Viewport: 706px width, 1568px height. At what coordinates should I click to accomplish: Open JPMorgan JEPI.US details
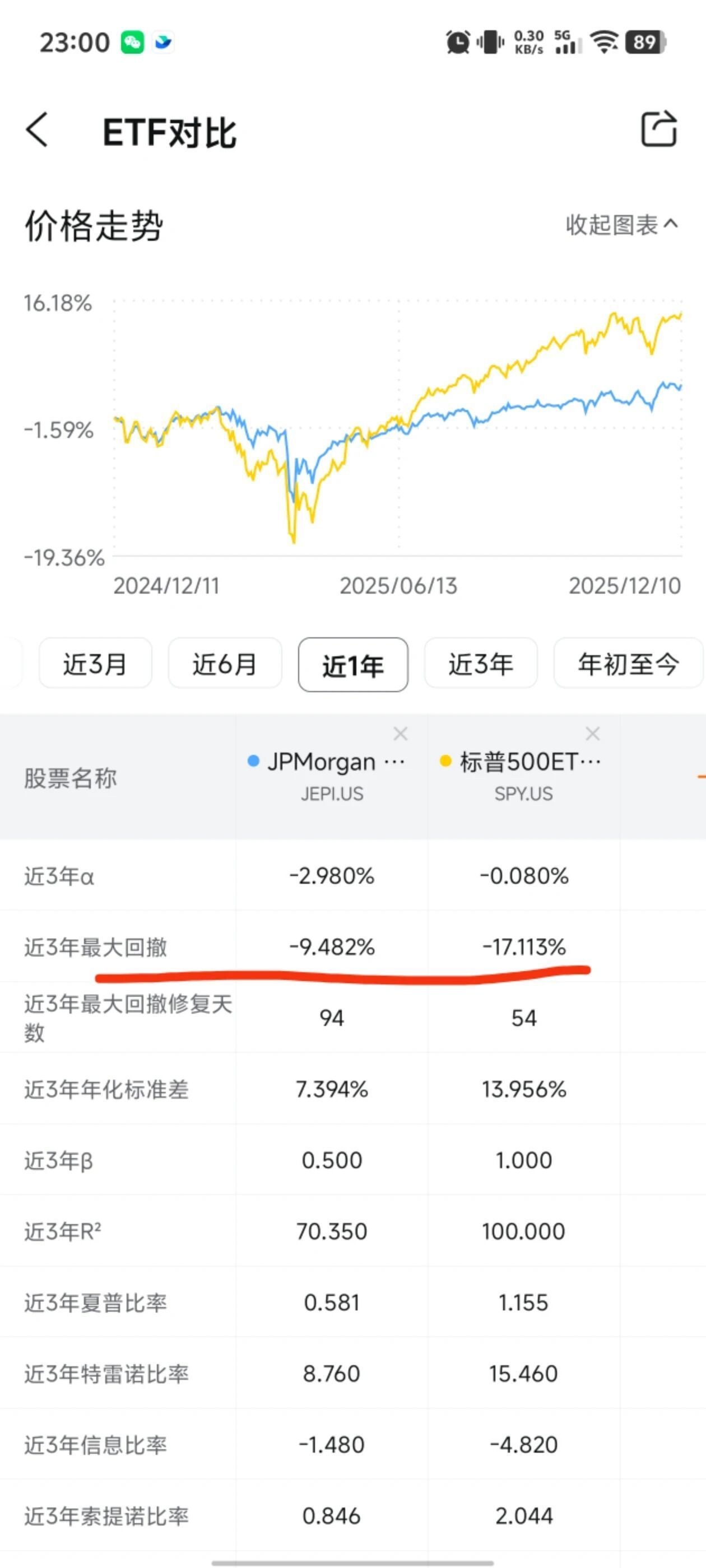[x=331, y=776]
